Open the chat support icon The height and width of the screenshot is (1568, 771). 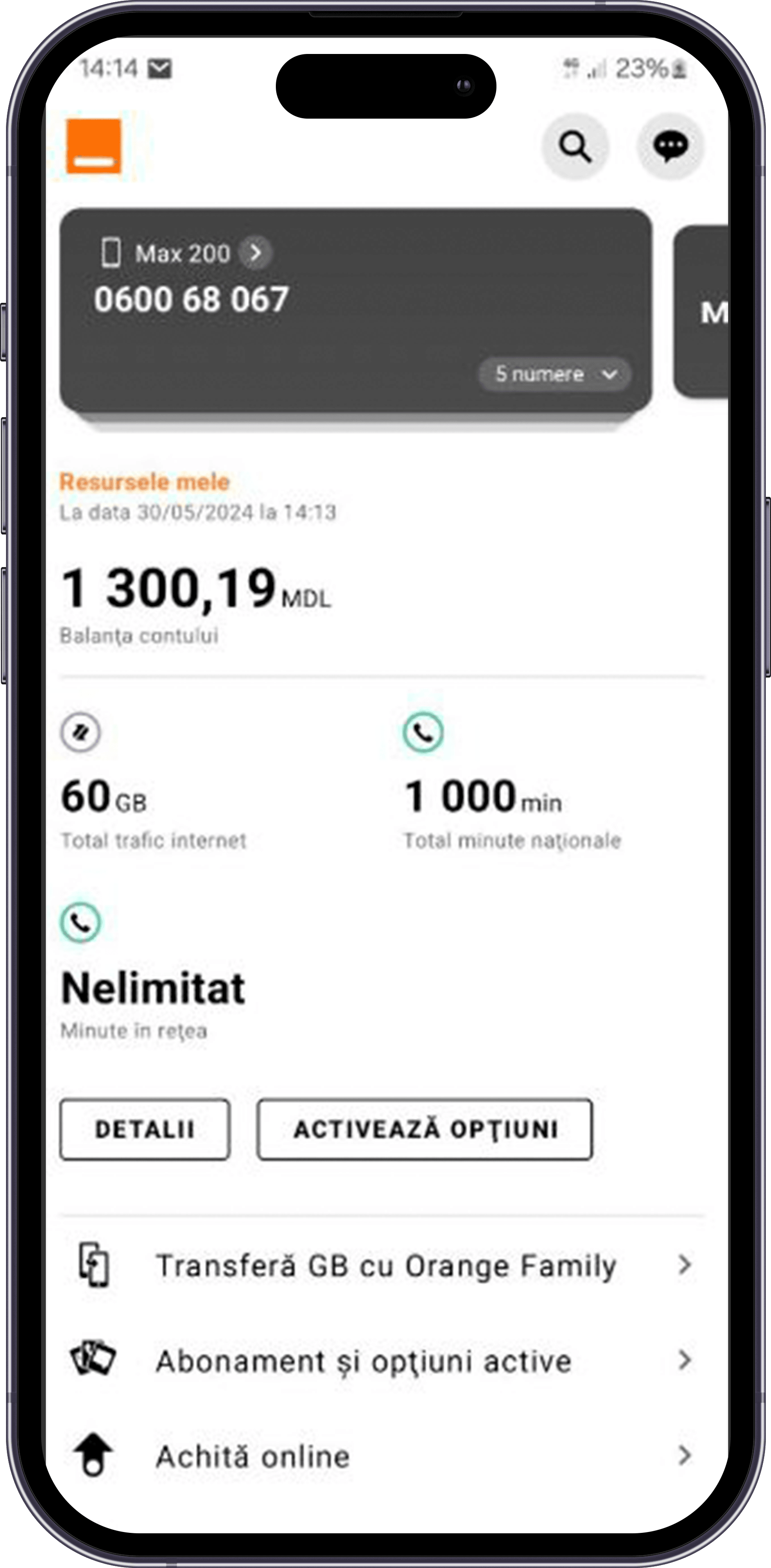(671, 146)
